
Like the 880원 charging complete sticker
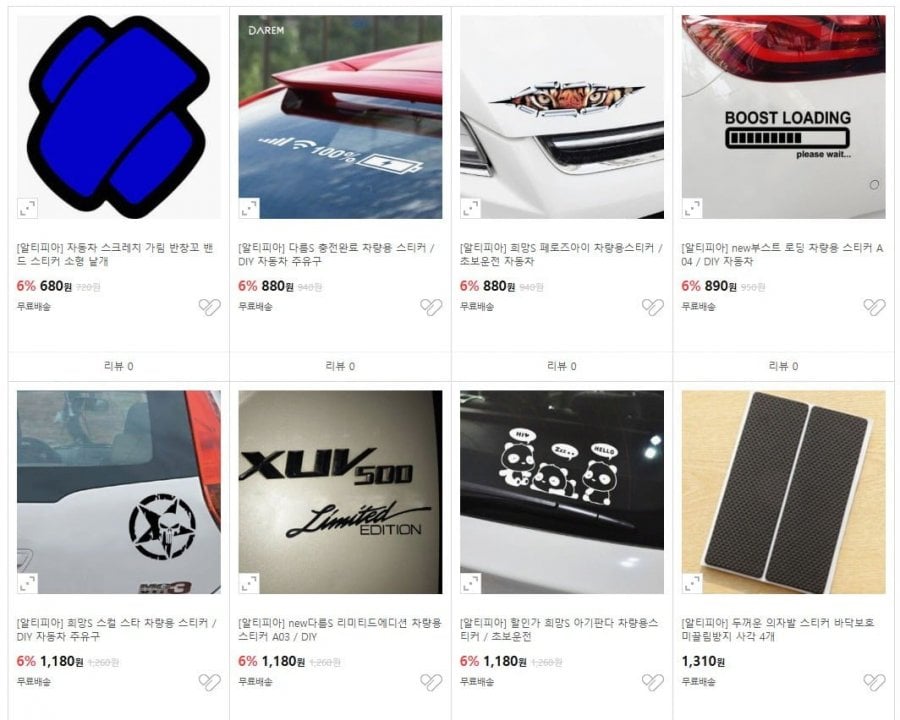click(431, 307)
